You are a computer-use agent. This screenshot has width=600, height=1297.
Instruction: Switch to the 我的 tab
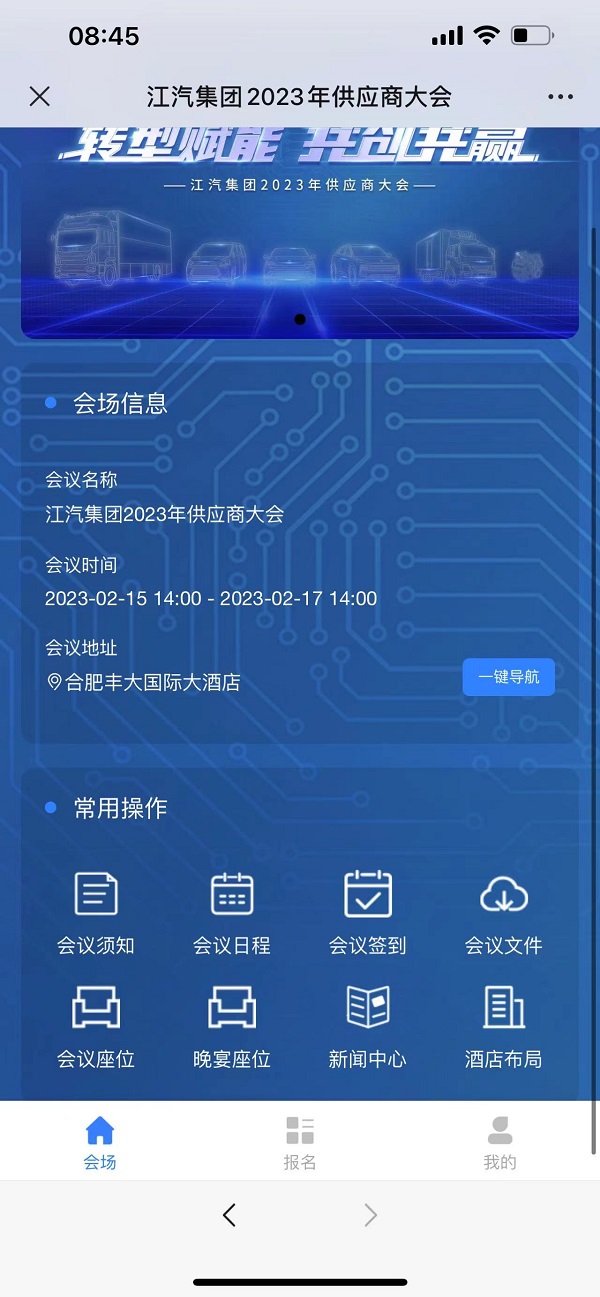(x=500, y=1142)
